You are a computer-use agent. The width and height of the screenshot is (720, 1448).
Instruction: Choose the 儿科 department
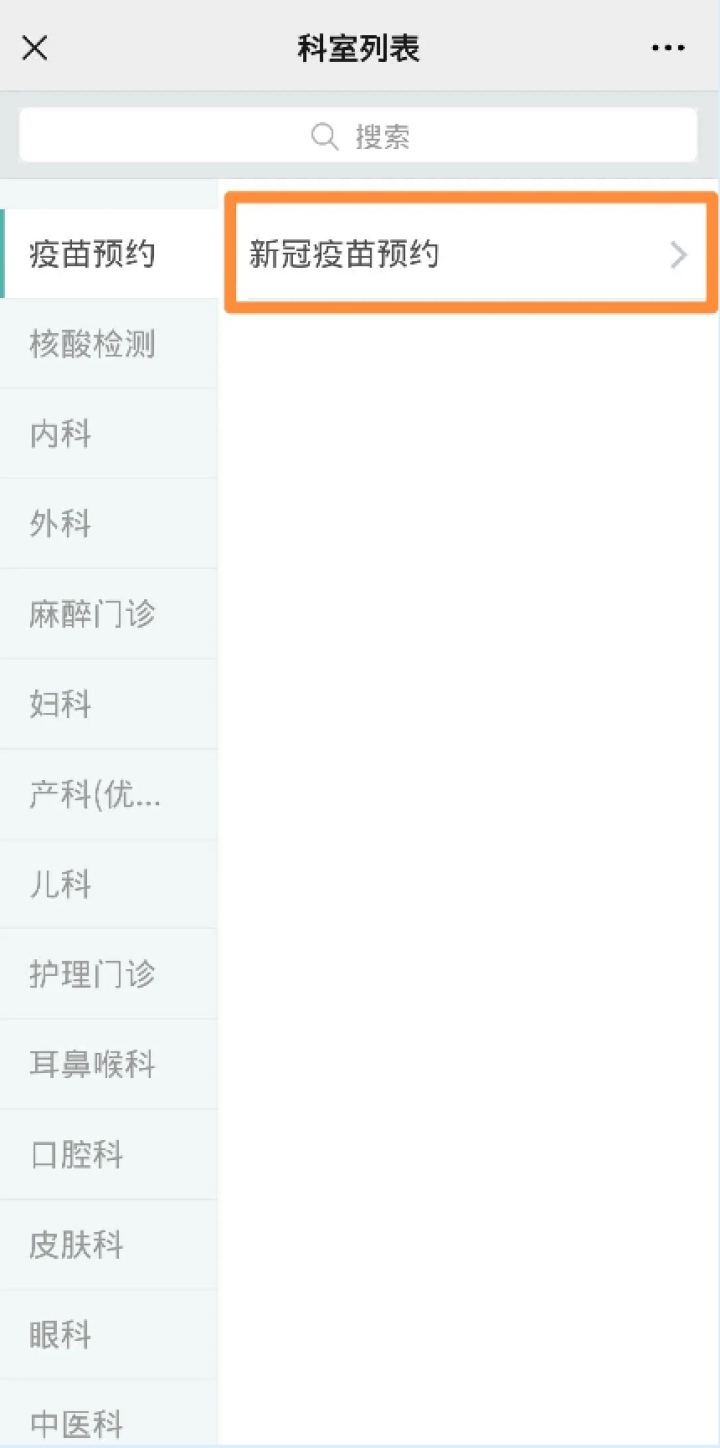(108, 884)
